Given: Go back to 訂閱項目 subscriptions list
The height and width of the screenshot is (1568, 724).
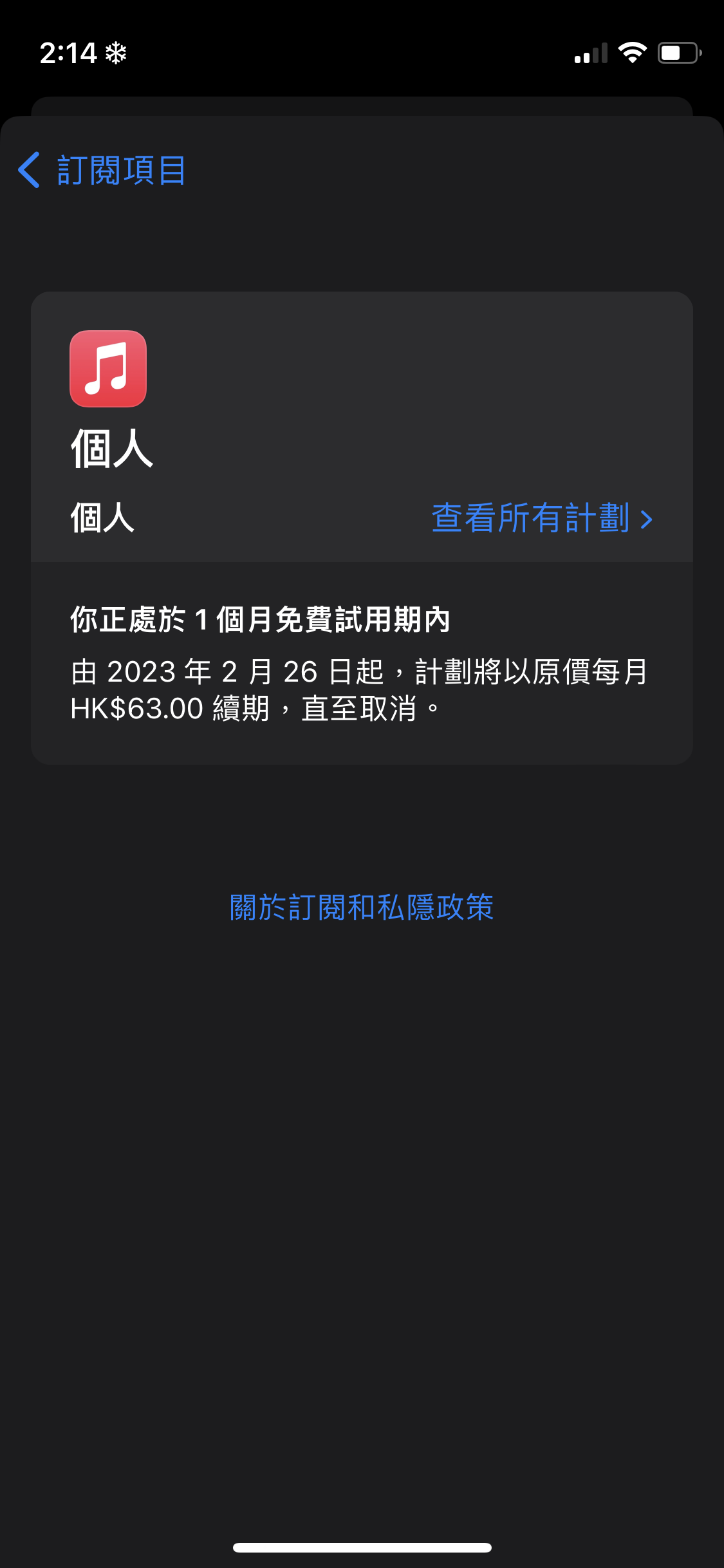Looking at the screenshot, I should coord(103,171).
